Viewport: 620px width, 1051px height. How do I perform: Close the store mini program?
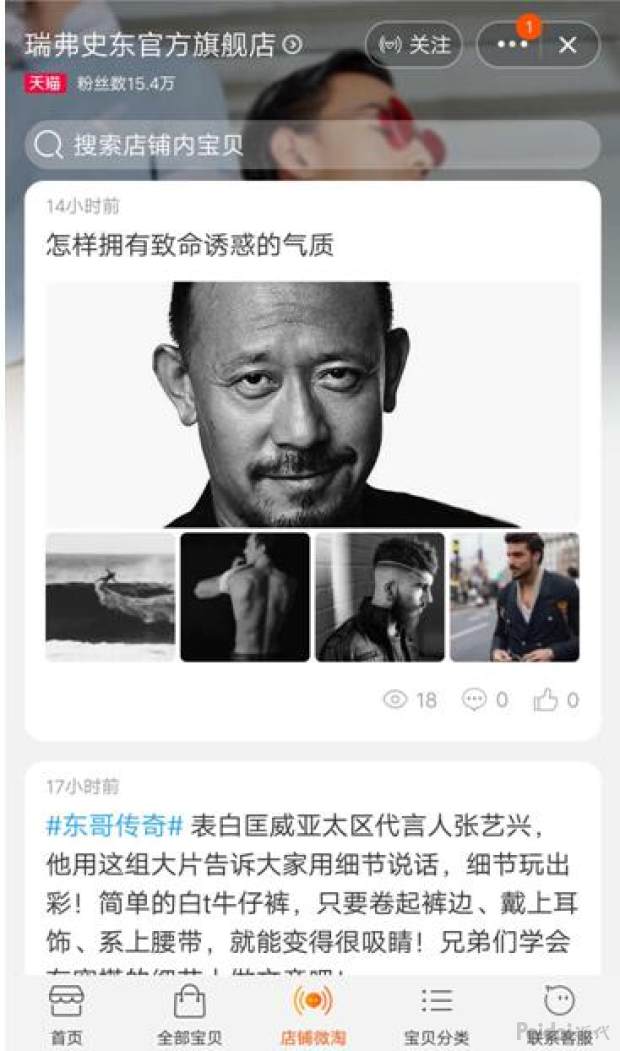pos(568,45)
